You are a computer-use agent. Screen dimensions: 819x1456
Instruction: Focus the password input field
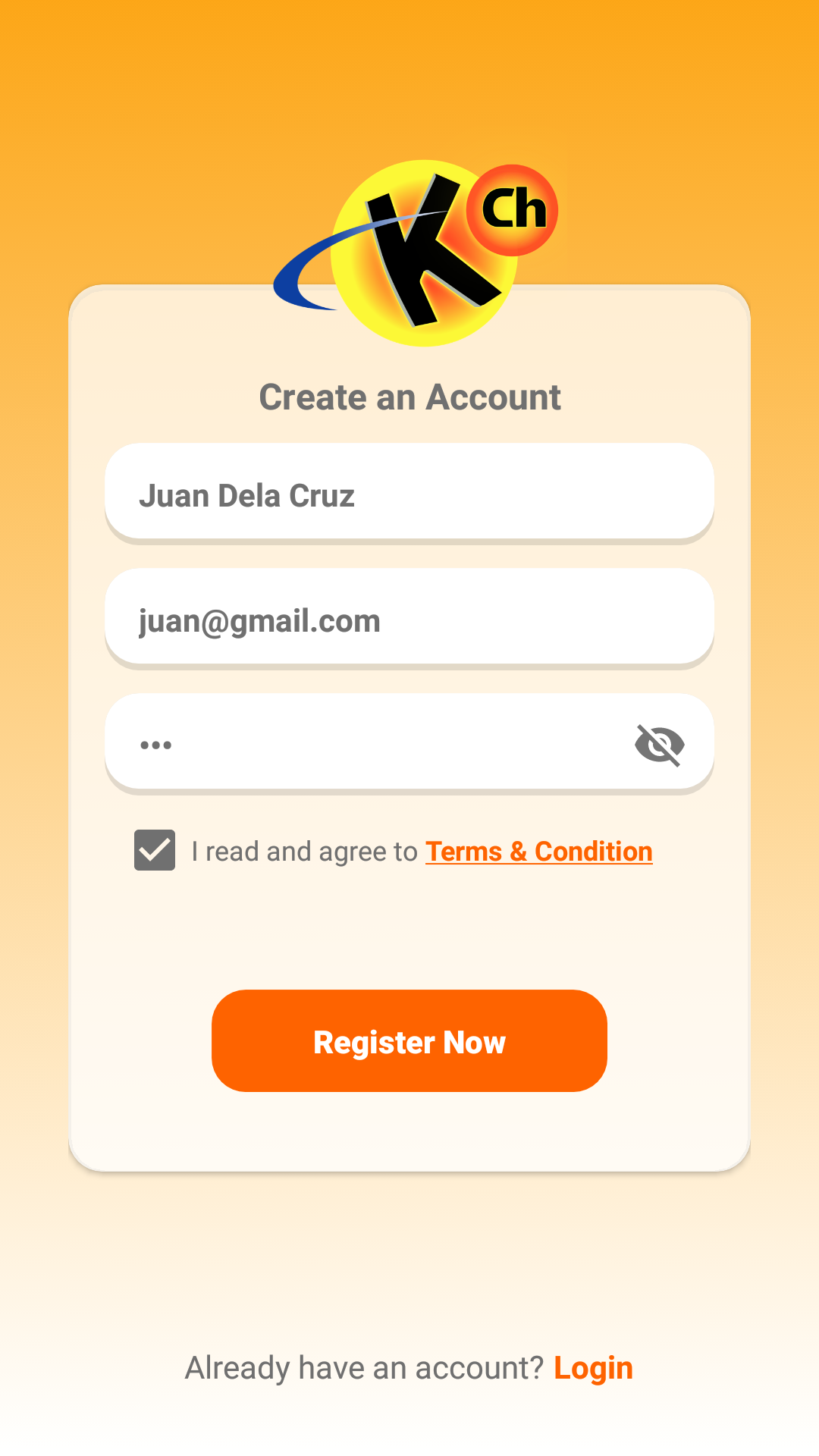click(364, 744)
